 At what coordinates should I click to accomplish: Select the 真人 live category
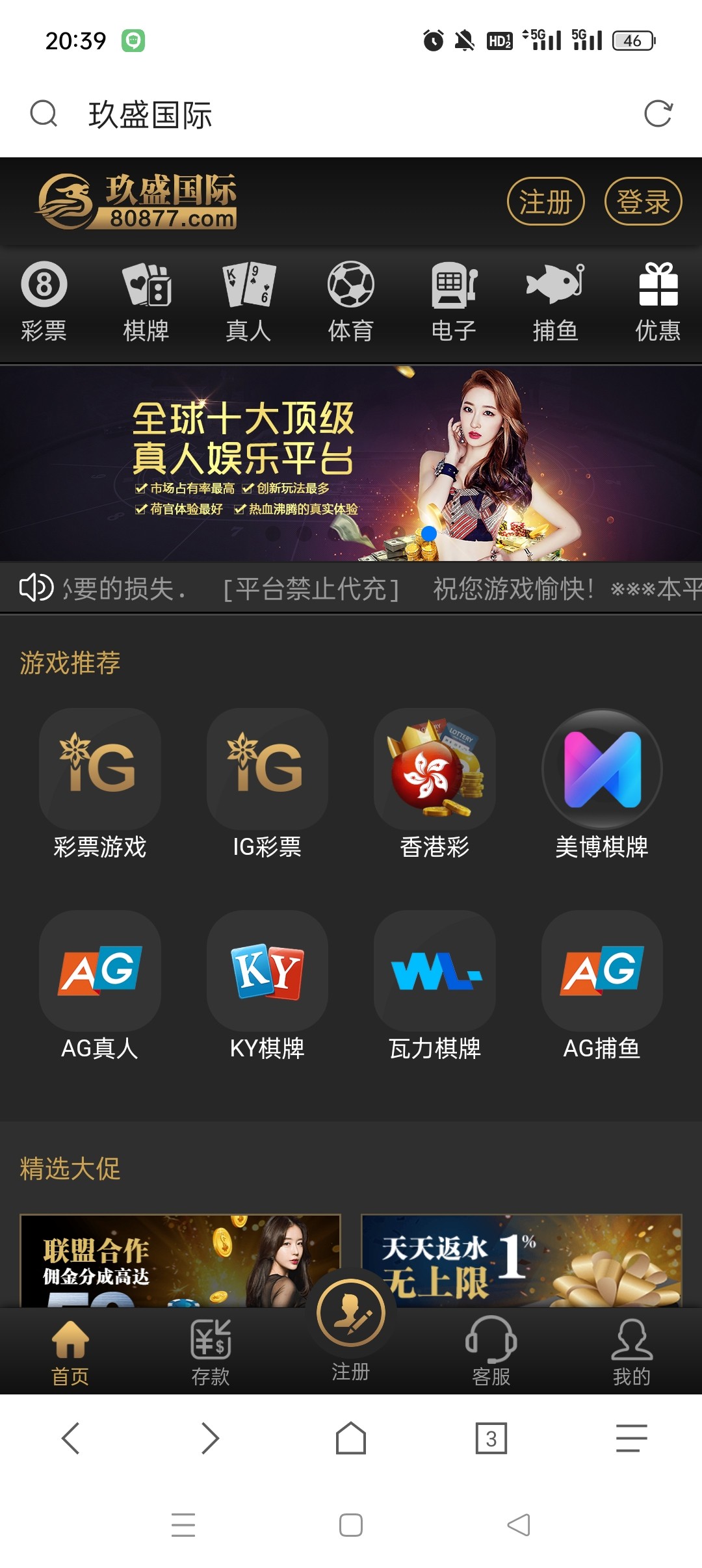248,302
